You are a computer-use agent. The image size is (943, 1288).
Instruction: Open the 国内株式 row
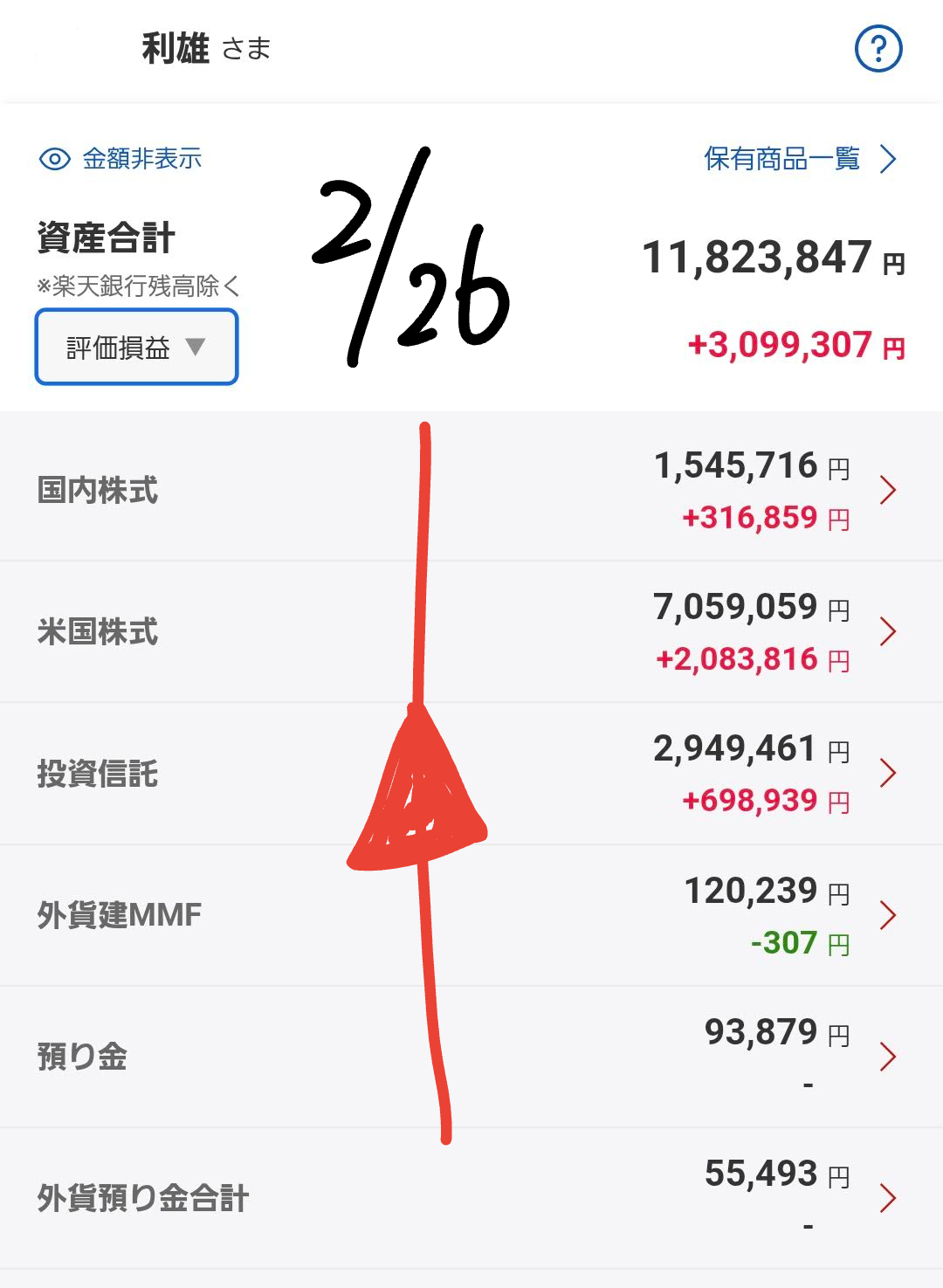pos(471,490)
